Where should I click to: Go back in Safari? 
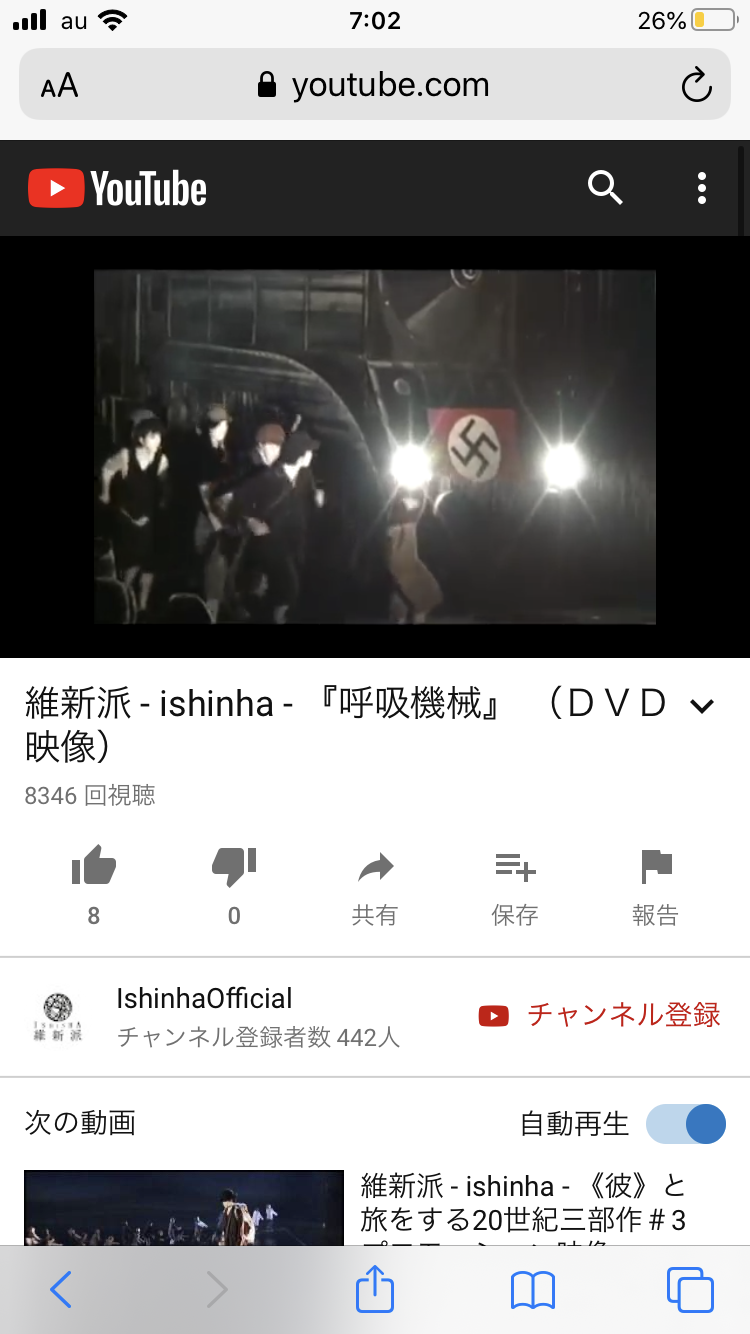tap(61, 1290)
